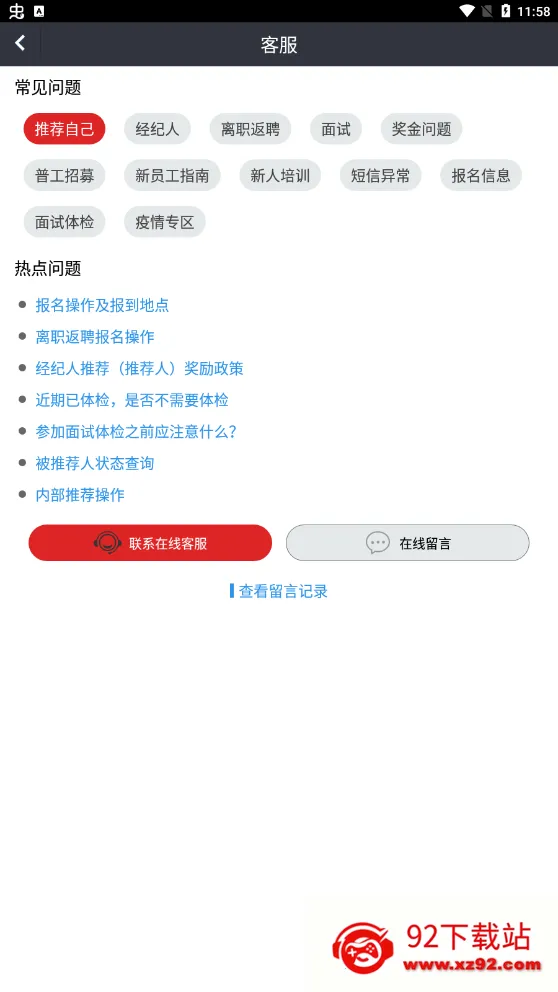
Task: Leave a message with 在线留言
Action: click(407, 543)
